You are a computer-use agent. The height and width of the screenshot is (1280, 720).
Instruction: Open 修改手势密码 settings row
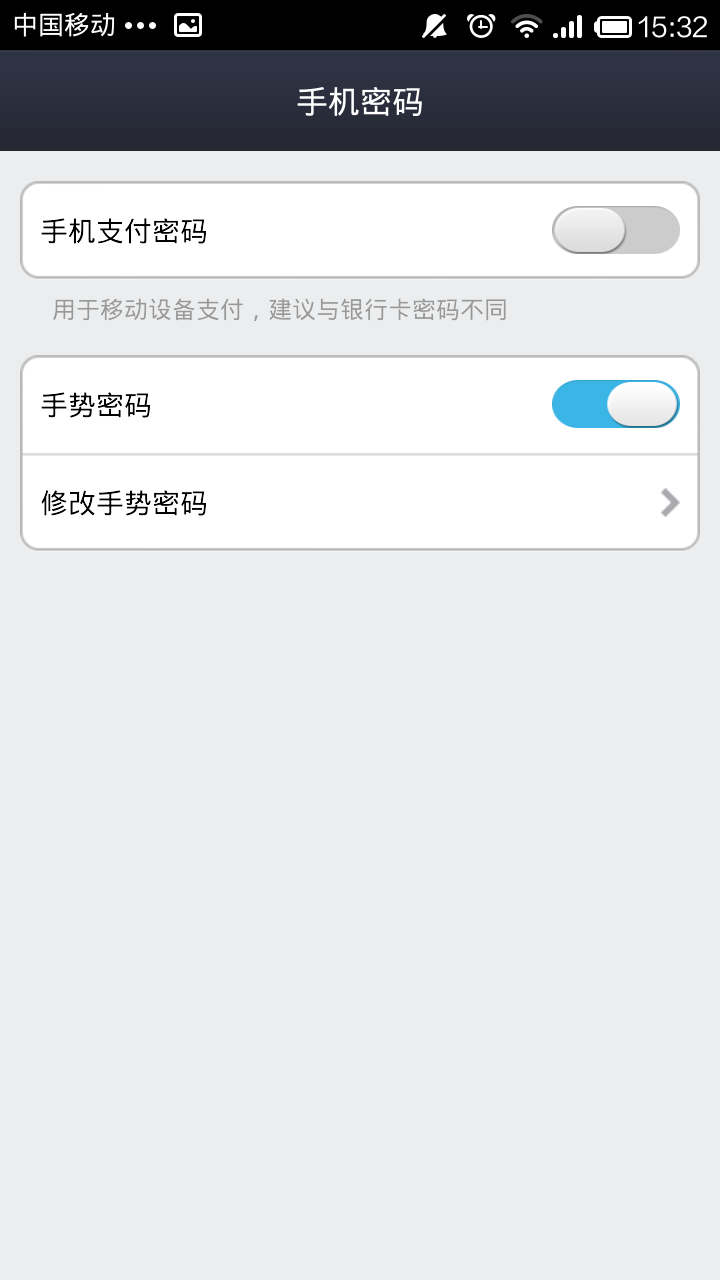pyautogui.click(x=360, y=502)
